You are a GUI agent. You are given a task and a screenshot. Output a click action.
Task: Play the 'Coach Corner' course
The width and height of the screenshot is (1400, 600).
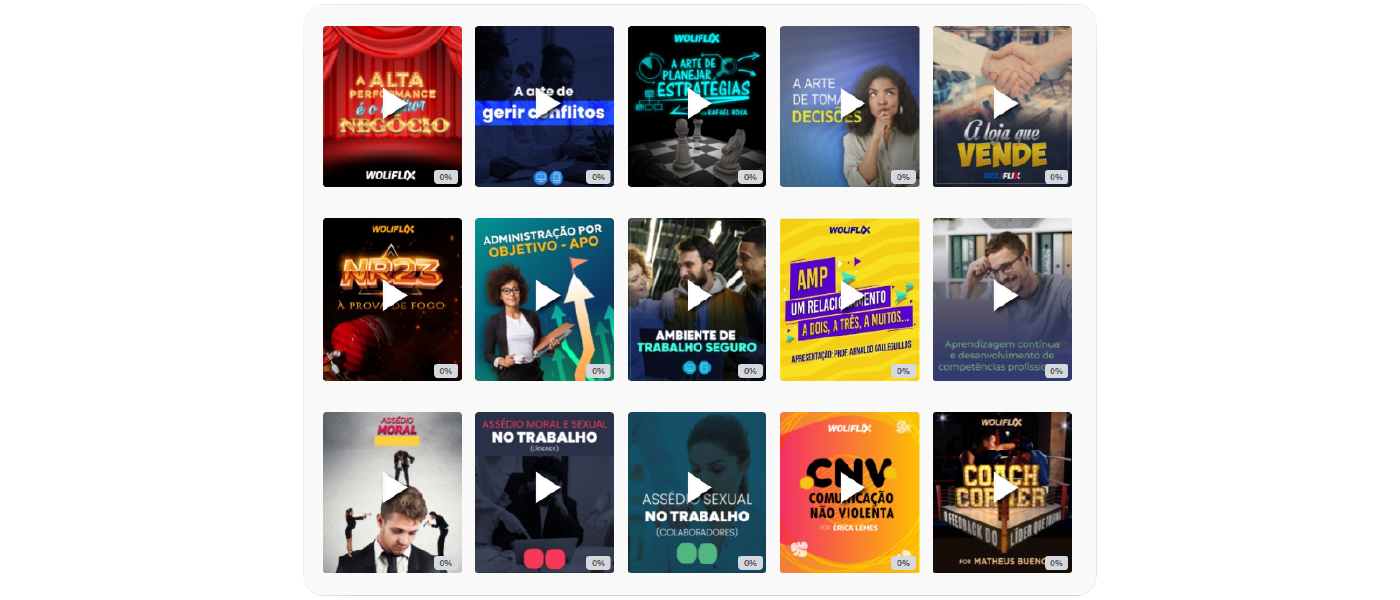tap(1003, 488)
